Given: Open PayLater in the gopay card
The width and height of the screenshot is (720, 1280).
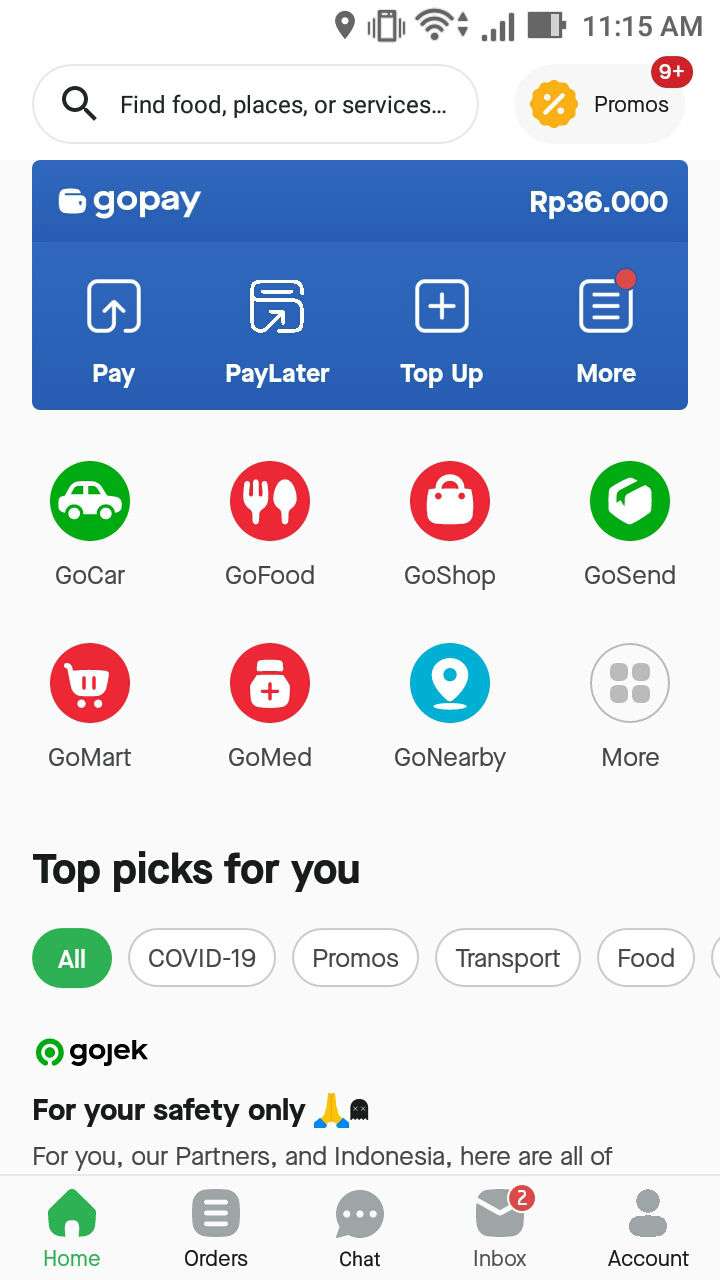Looking at the screenshot, I should (277, 331).
